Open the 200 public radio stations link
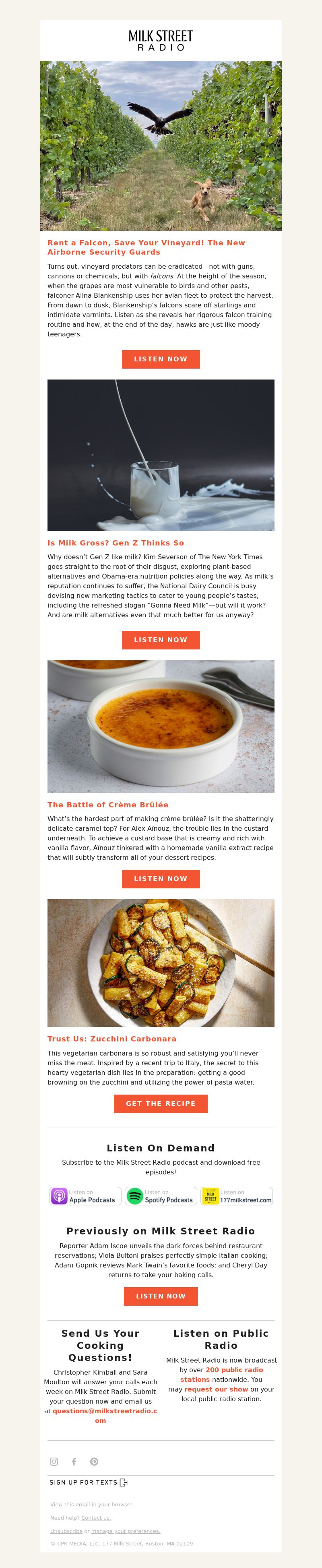 click(x=234, y=1369)
